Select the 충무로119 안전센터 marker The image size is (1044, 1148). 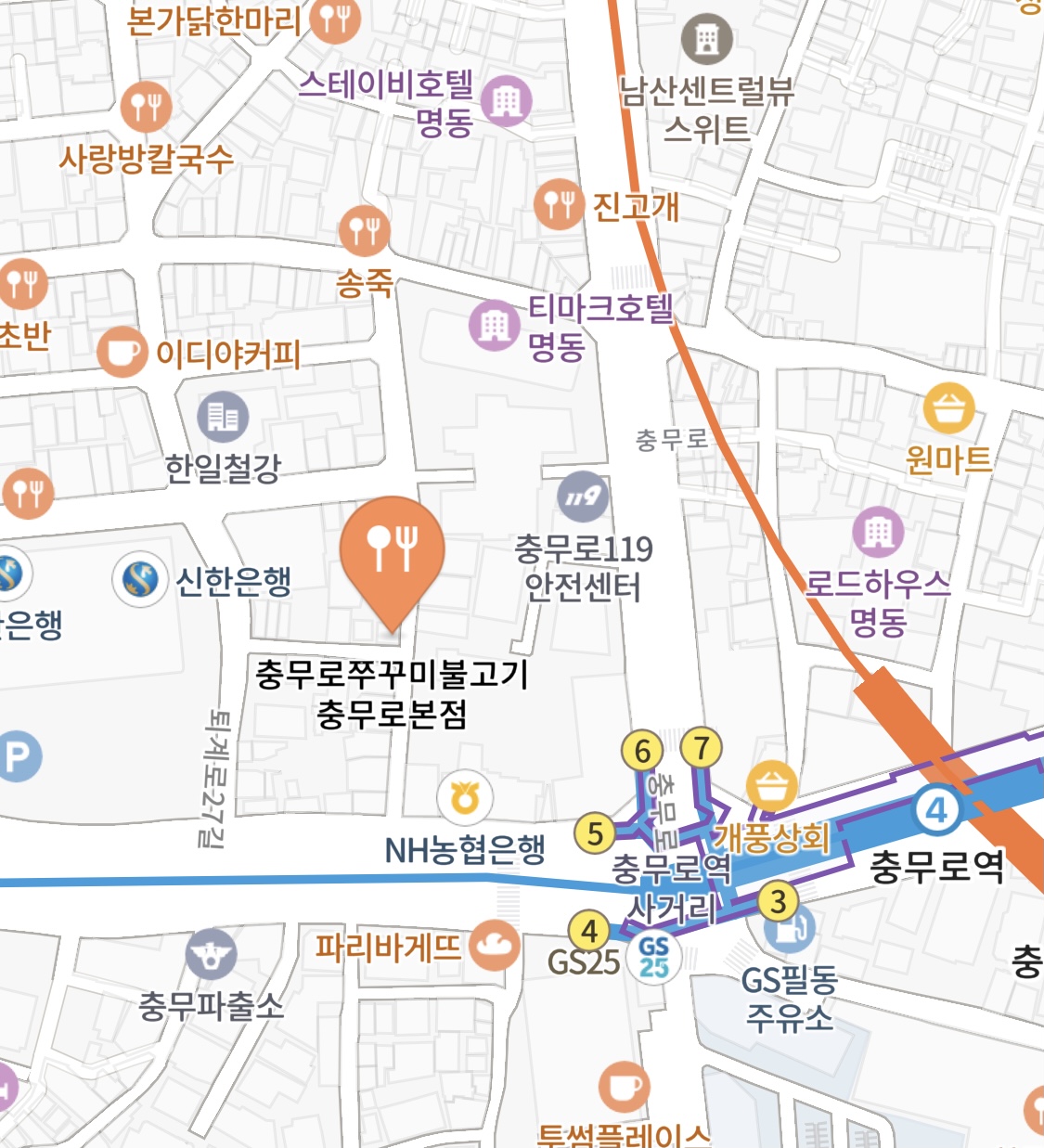coord(583,497)
